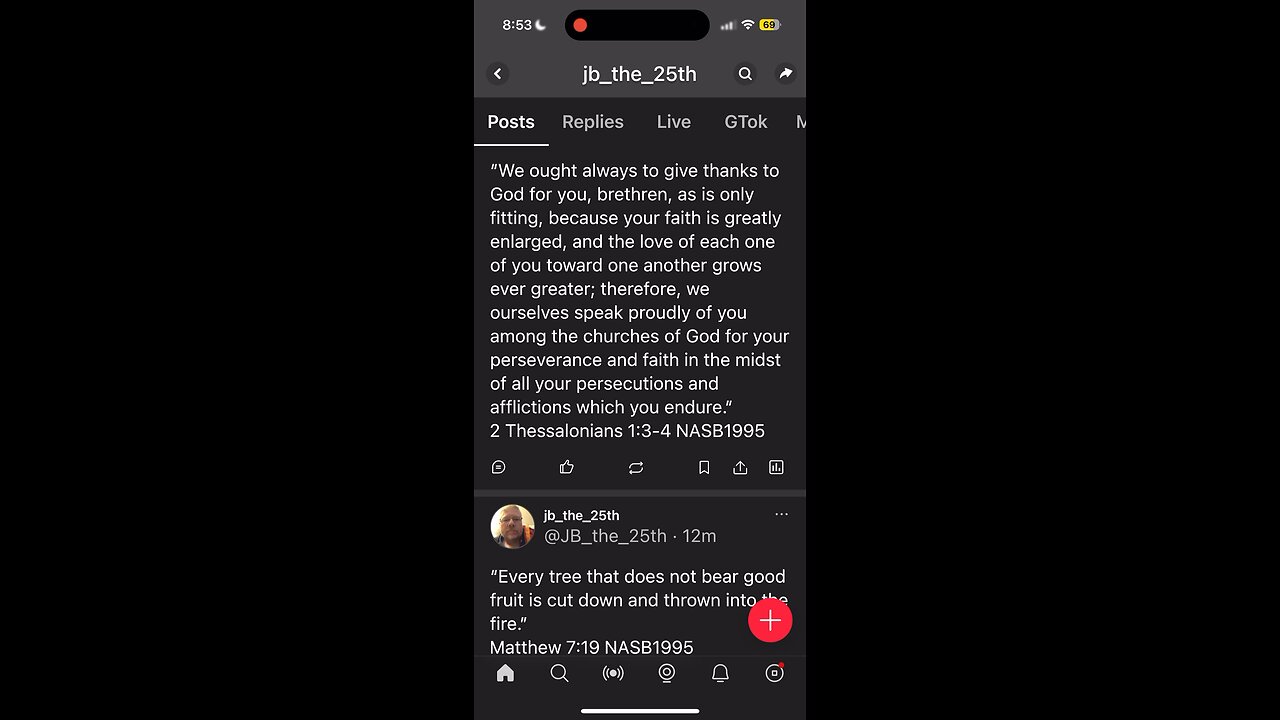Search within jb_the_25th's profile
This screenshot has width=1280, height=720.
[745, 74]
